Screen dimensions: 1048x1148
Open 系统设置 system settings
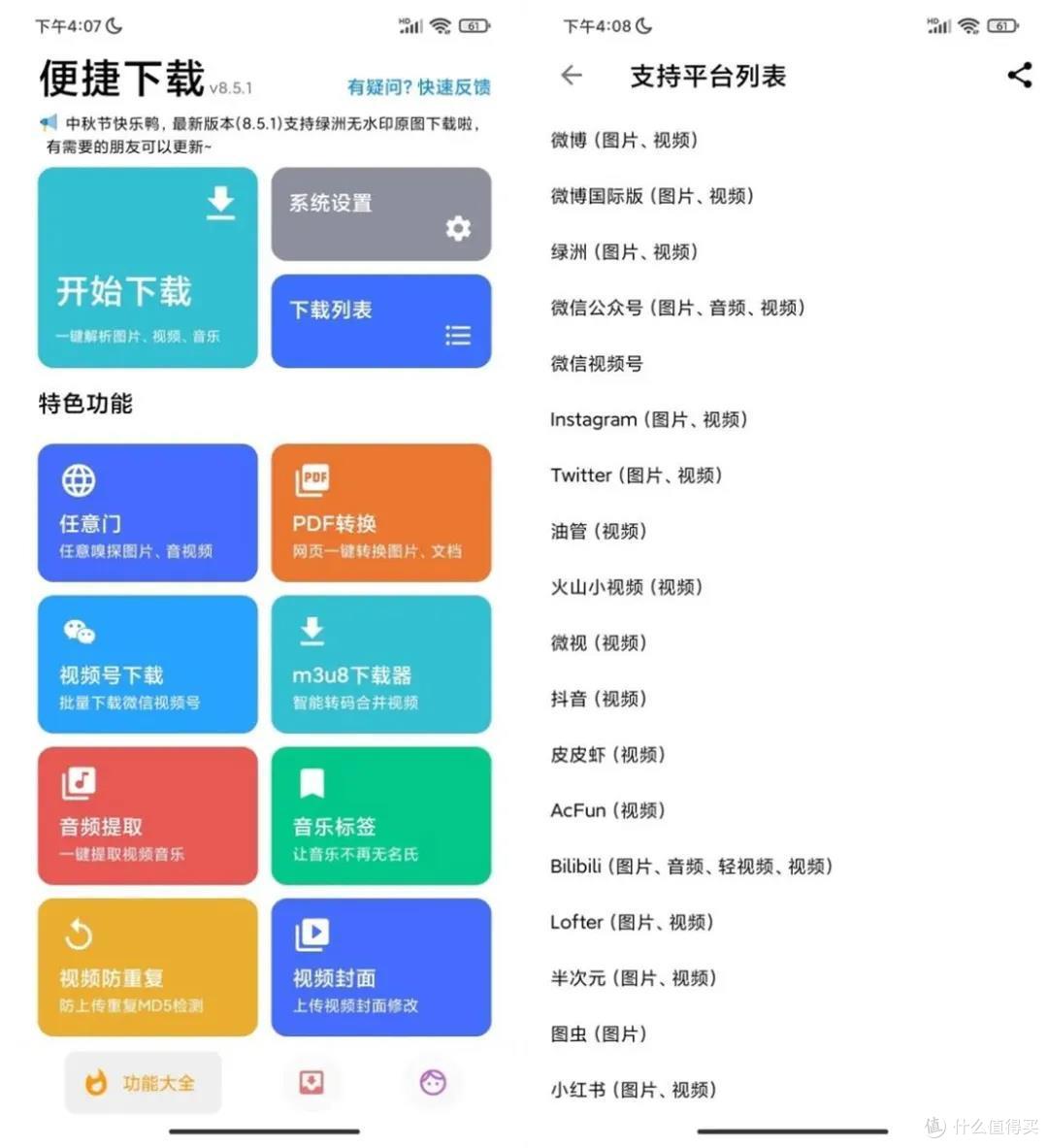click(x=380, y=213)
